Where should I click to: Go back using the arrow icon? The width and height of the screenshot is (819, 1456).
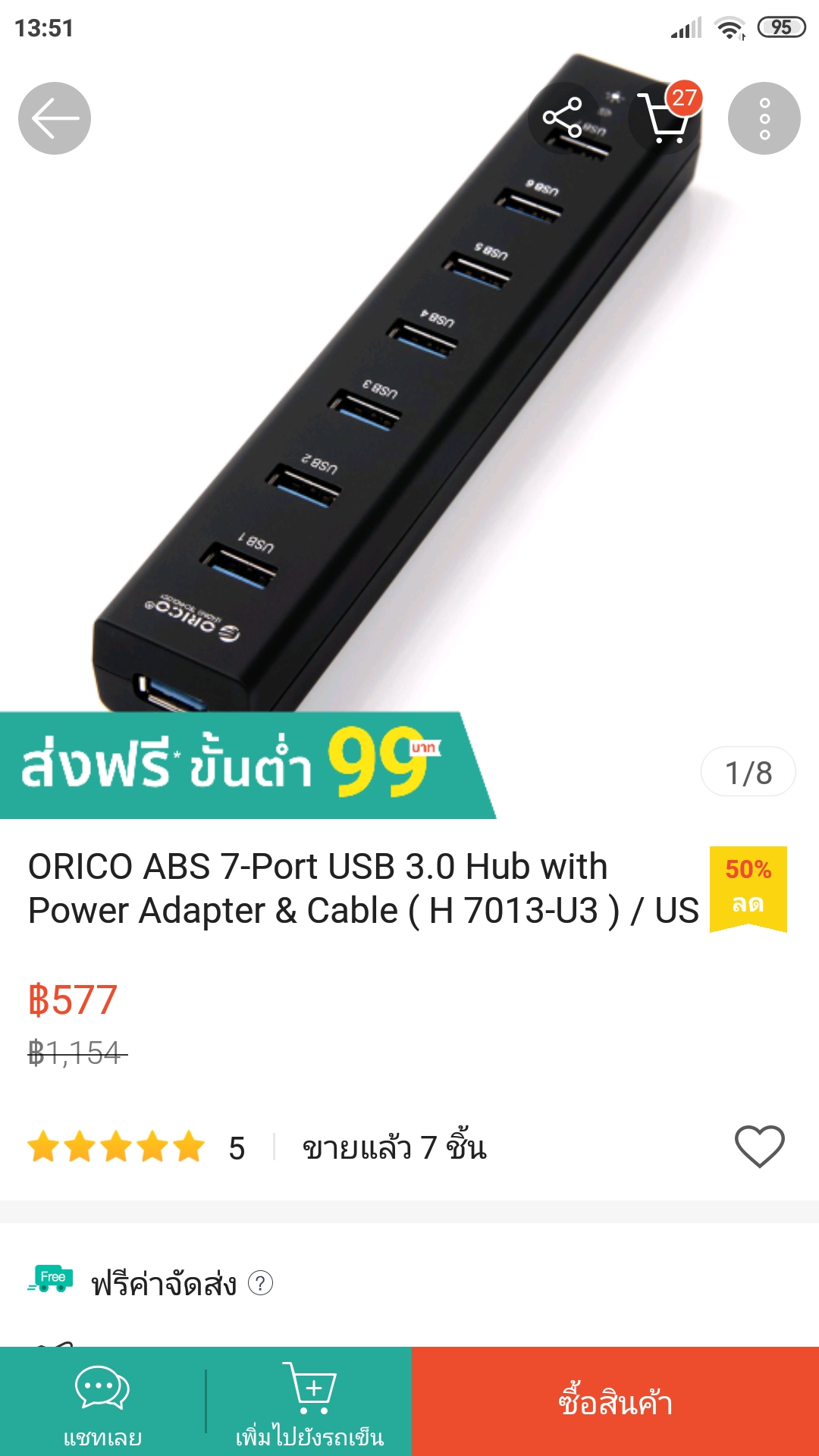tap(55, 118)
